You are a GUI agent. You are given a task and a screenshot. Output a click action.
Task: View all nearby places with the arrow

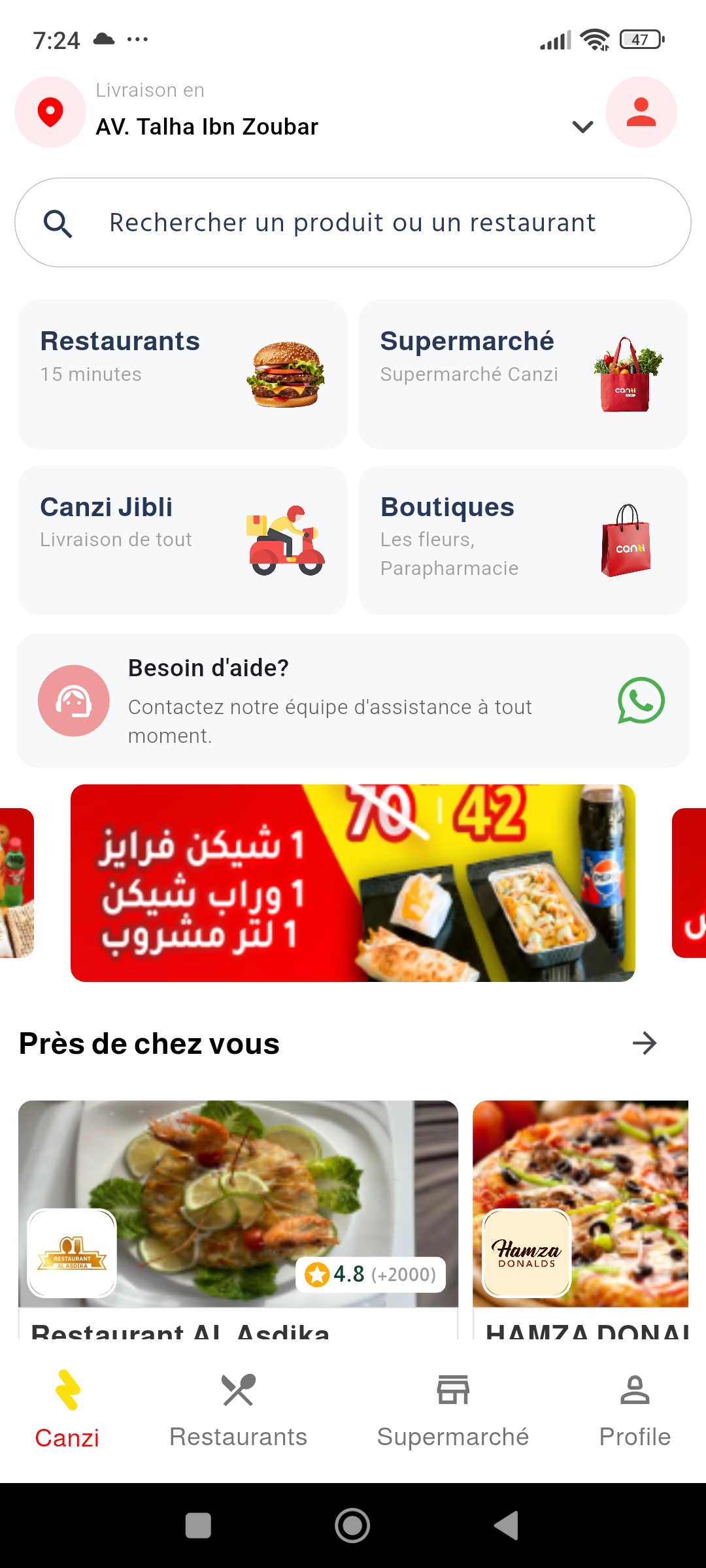click(x=645, y=1043)
